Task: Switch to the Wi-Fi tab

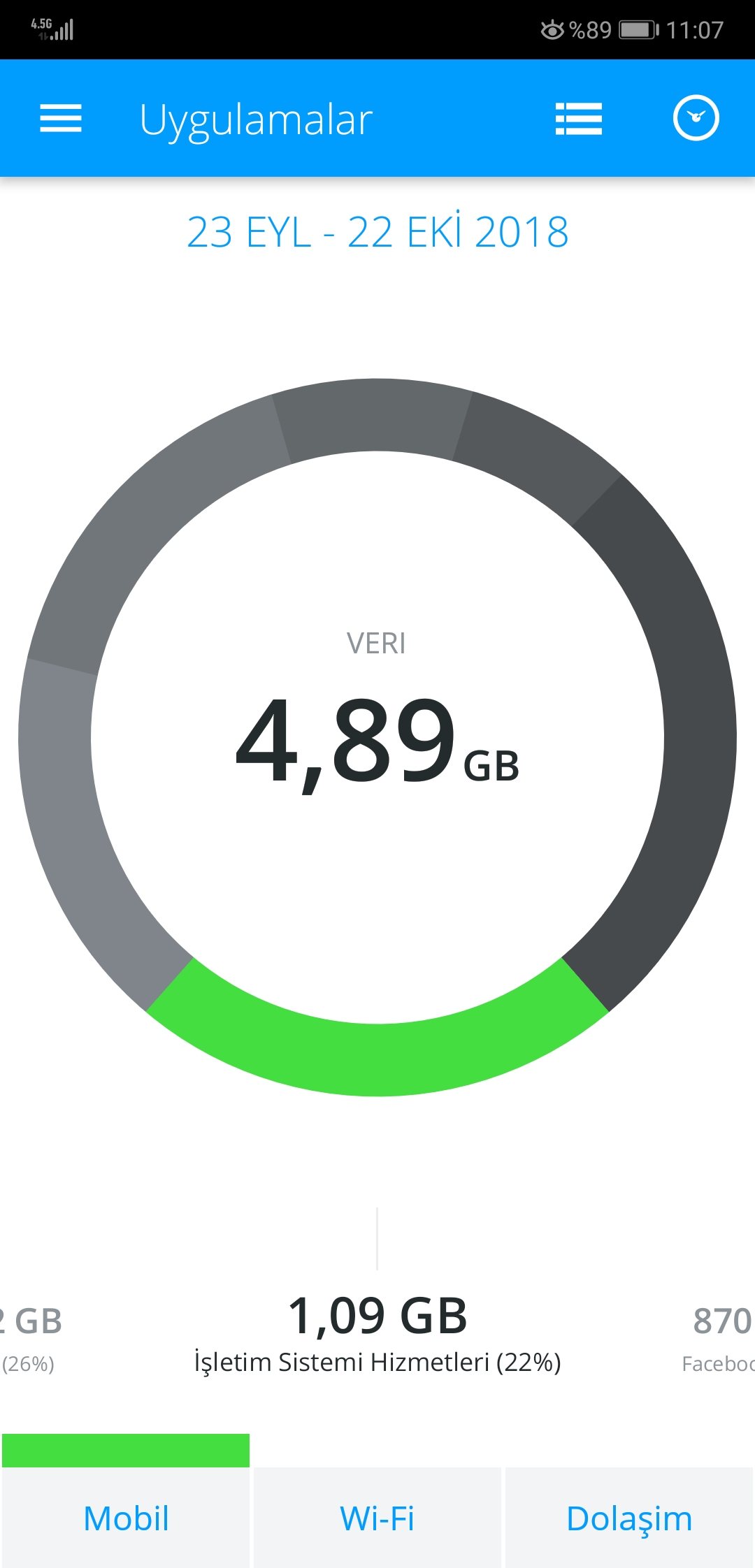Action: point(377,1518)
